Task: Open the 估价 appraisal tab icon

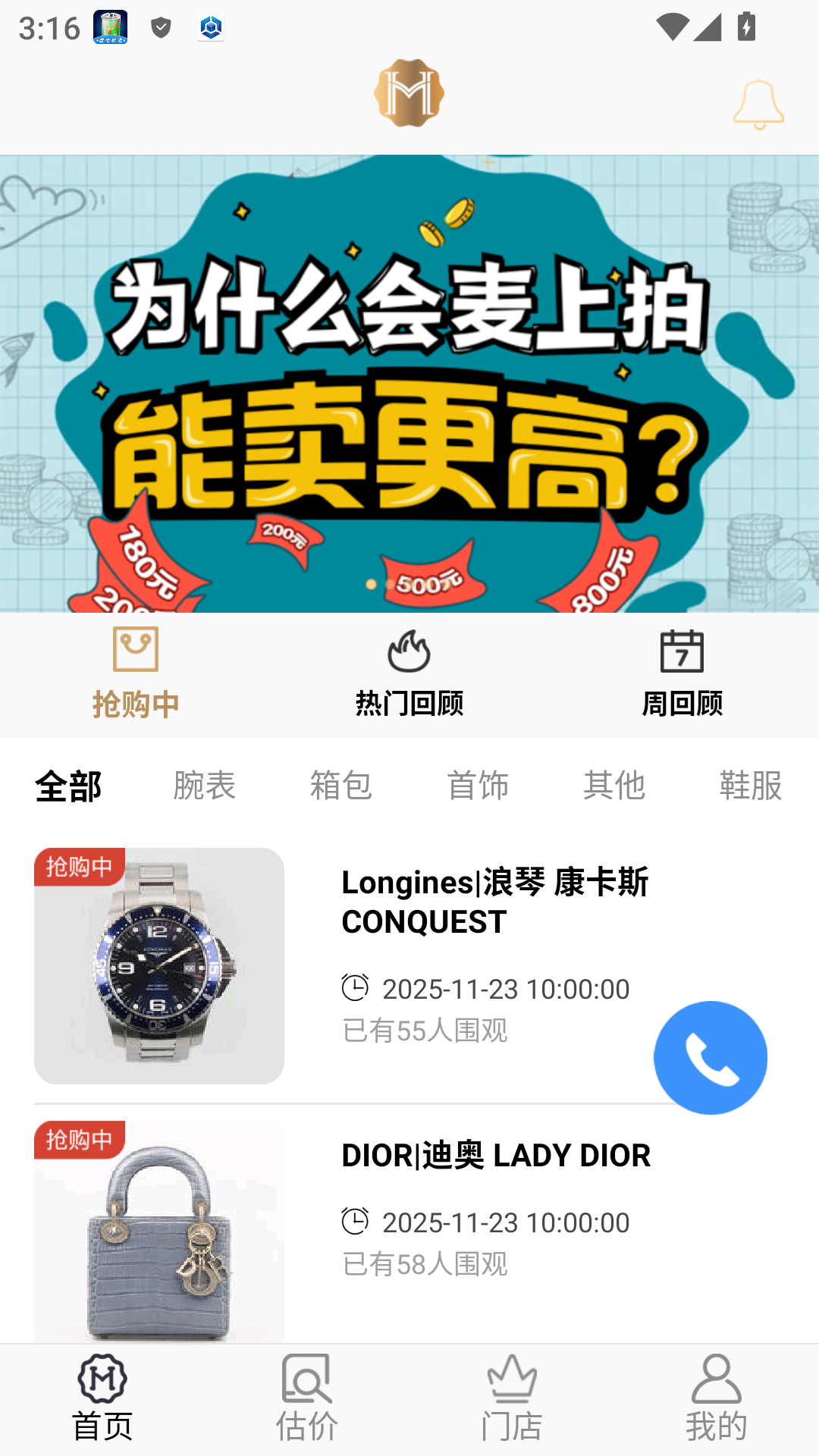Action: pos(306,1394)
